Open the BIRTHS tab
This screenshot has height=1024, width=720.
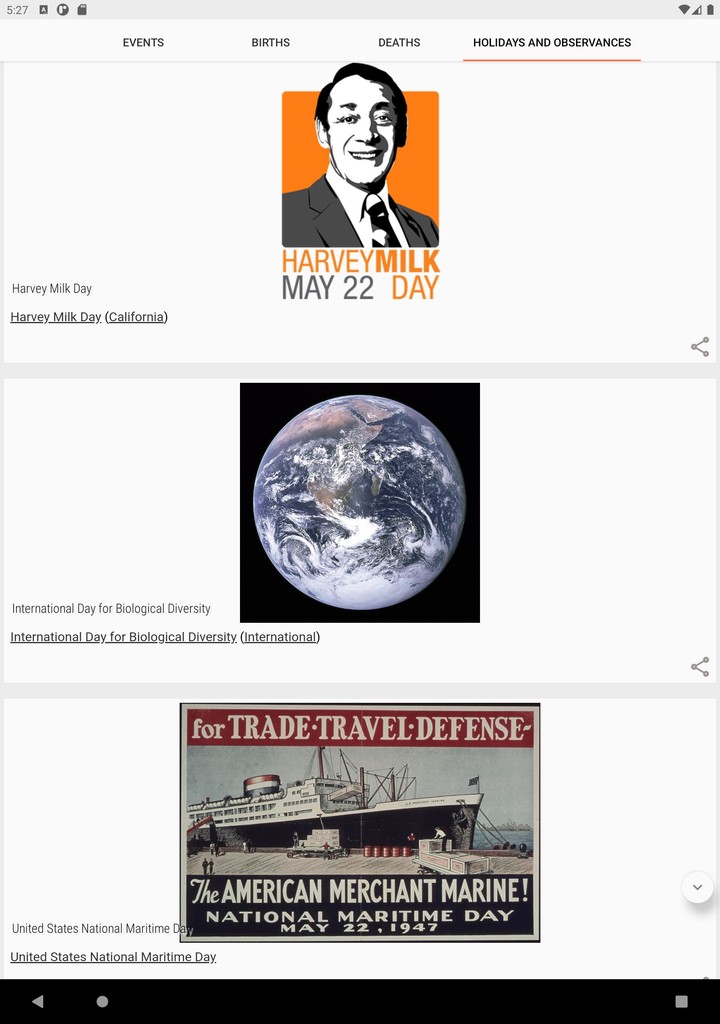click(270, 43)
